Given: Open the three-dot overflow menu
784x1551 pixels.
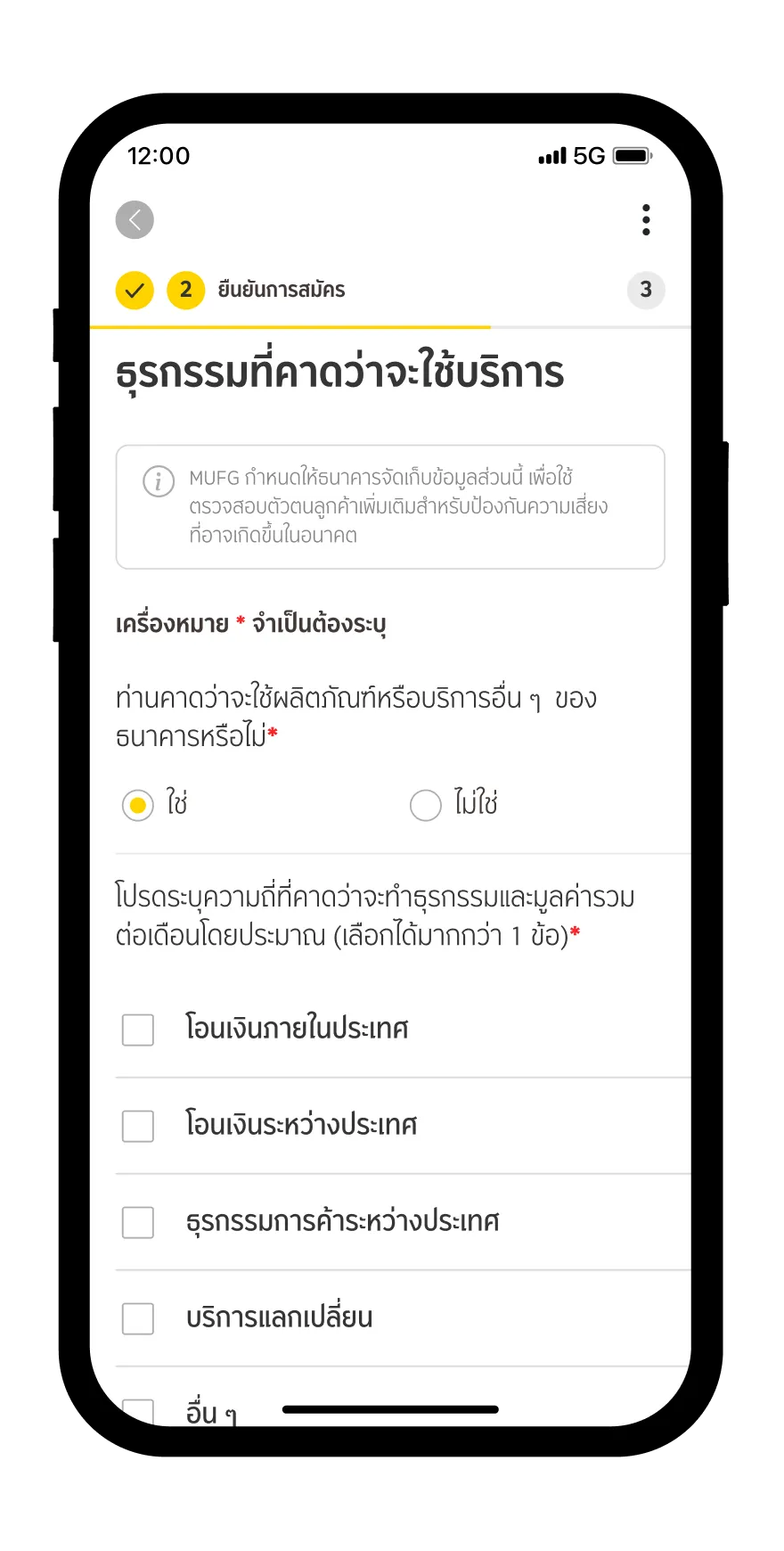Looking at the screenshot, I should (x=646, y=220).
